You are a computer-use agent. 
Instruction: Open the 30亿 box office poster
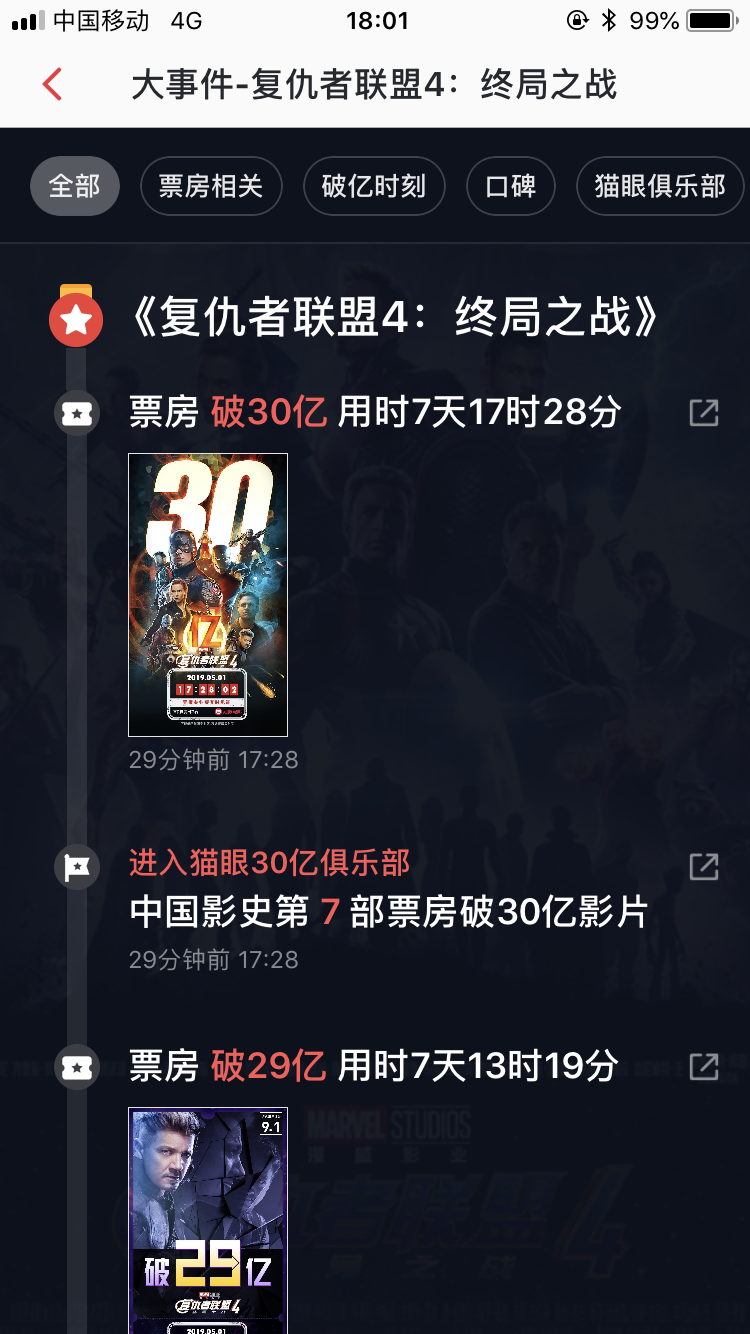[208, 595]
